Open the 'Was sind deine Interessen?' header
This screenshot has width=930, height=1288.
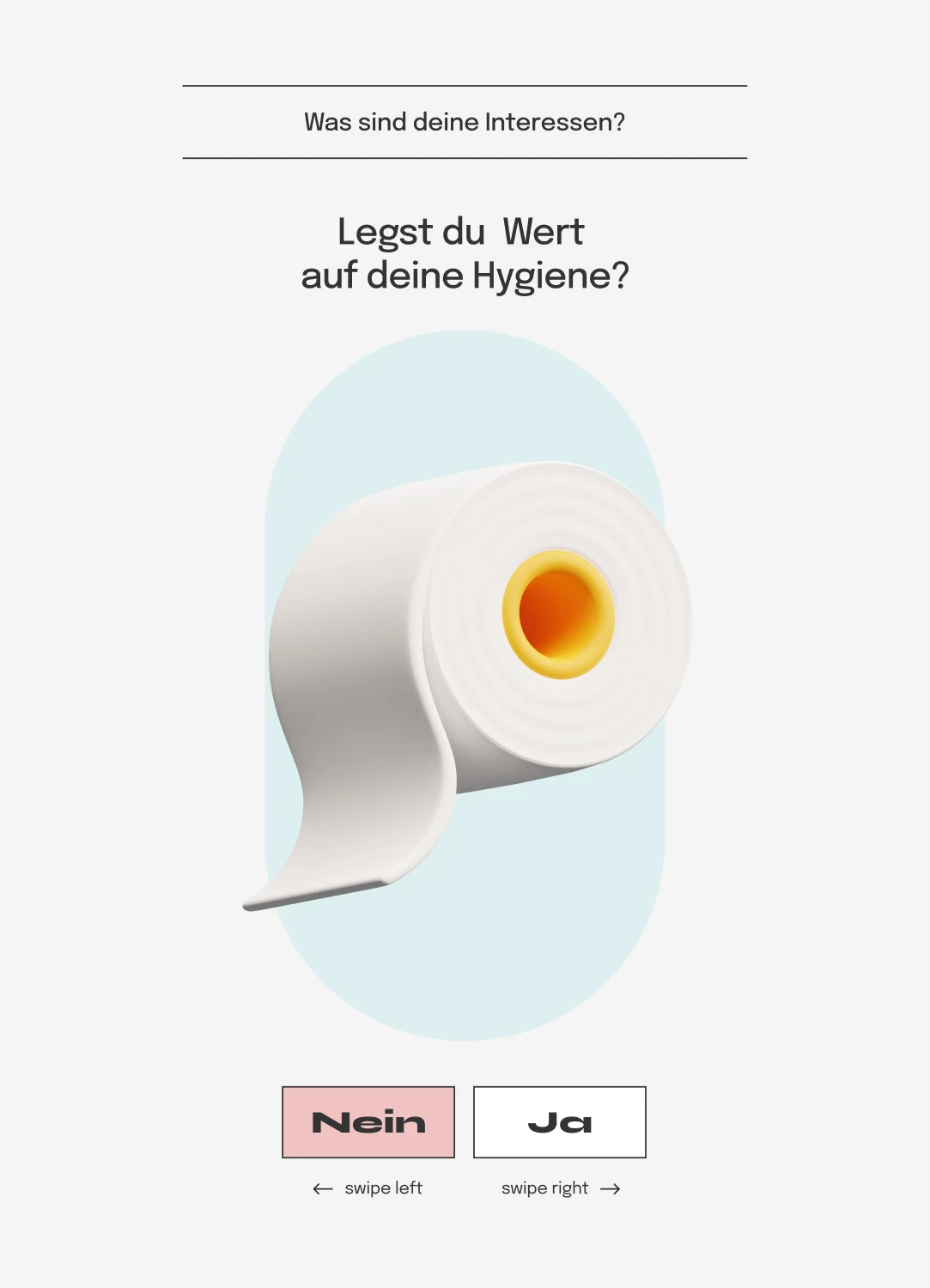[465, 121]
